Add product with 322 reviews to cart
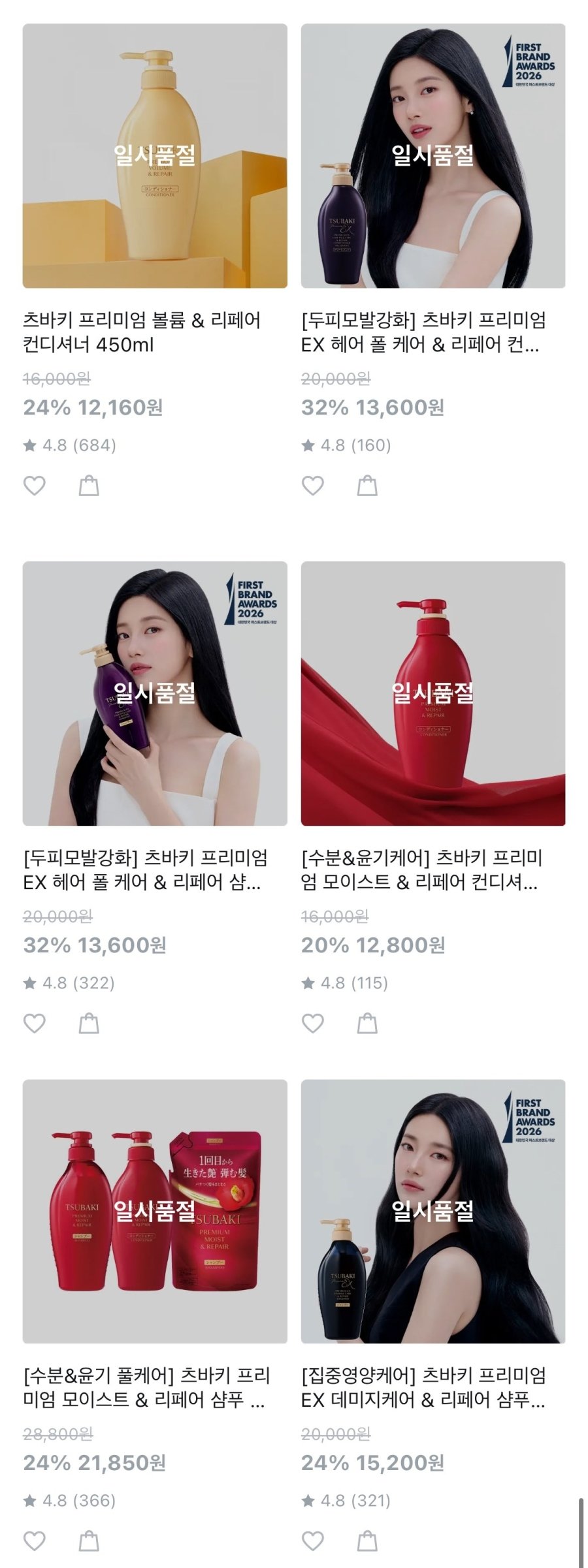 click(89, 1024)
